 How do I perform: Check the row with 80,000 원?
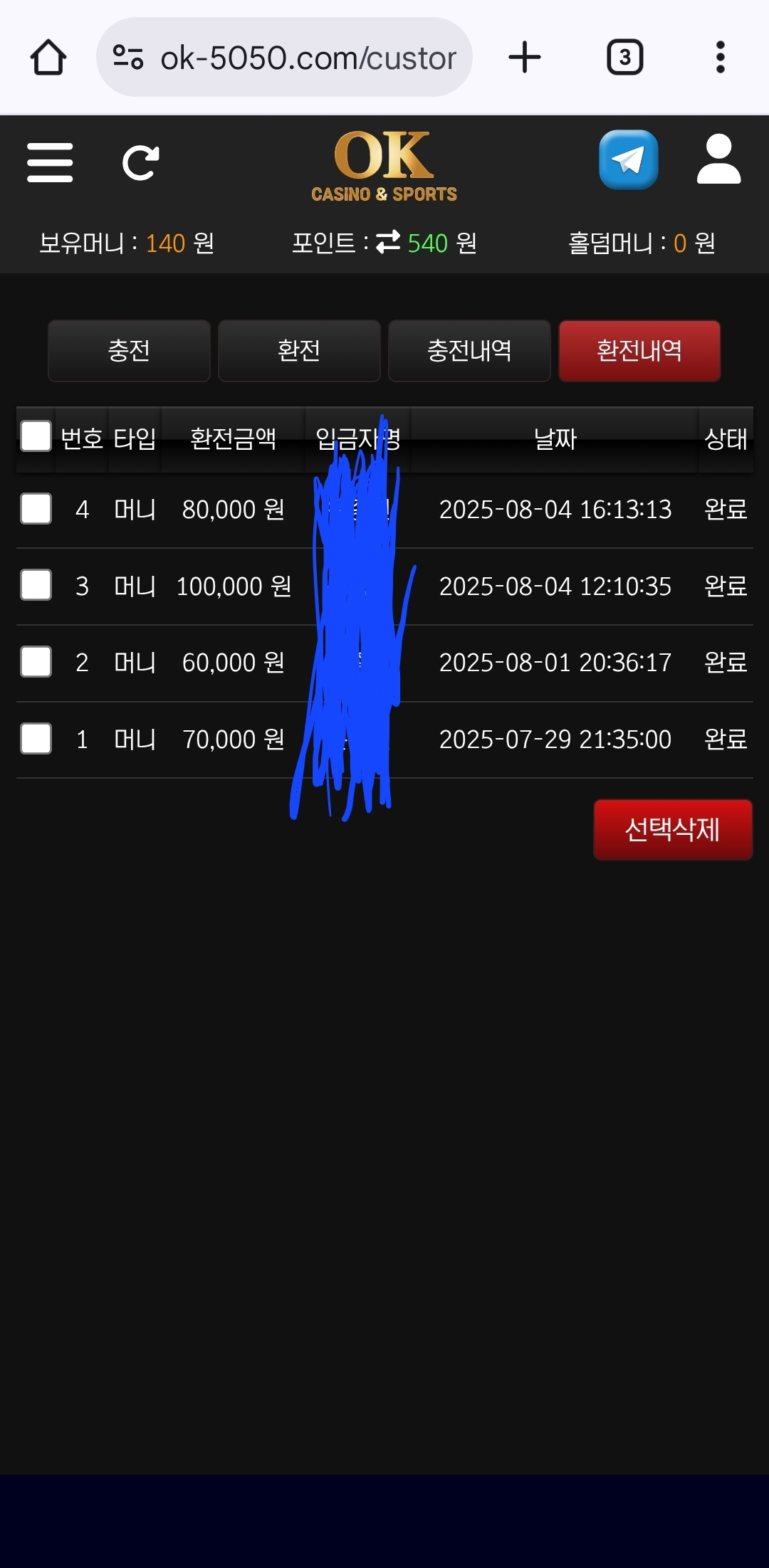point(36,509)
